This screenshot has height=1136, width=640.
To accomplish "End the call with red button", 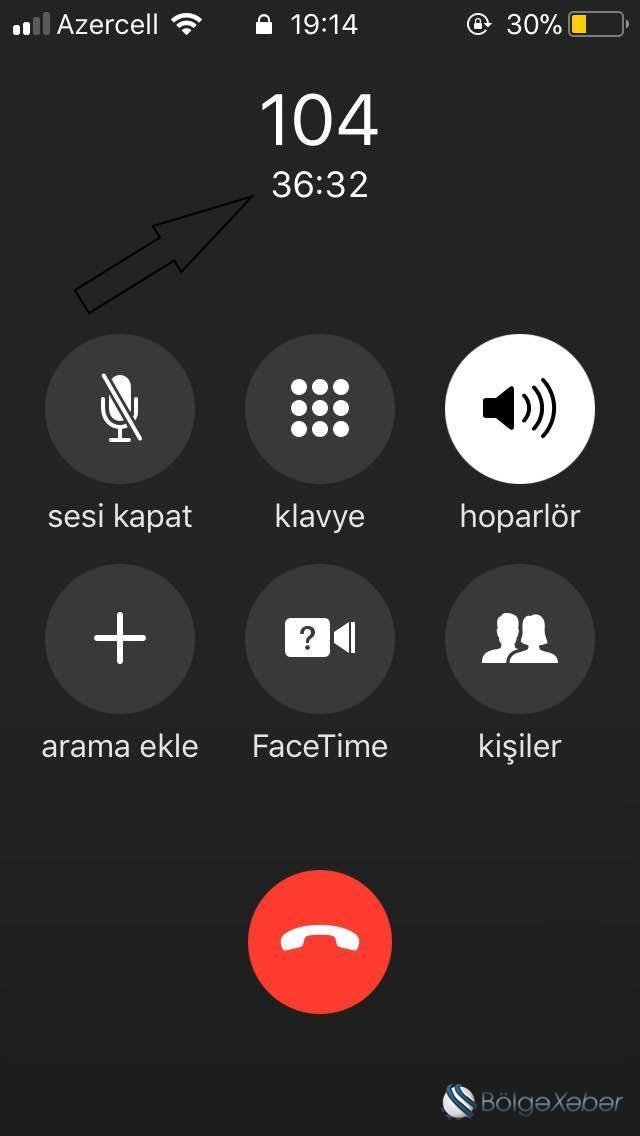I will coord(320,941).
